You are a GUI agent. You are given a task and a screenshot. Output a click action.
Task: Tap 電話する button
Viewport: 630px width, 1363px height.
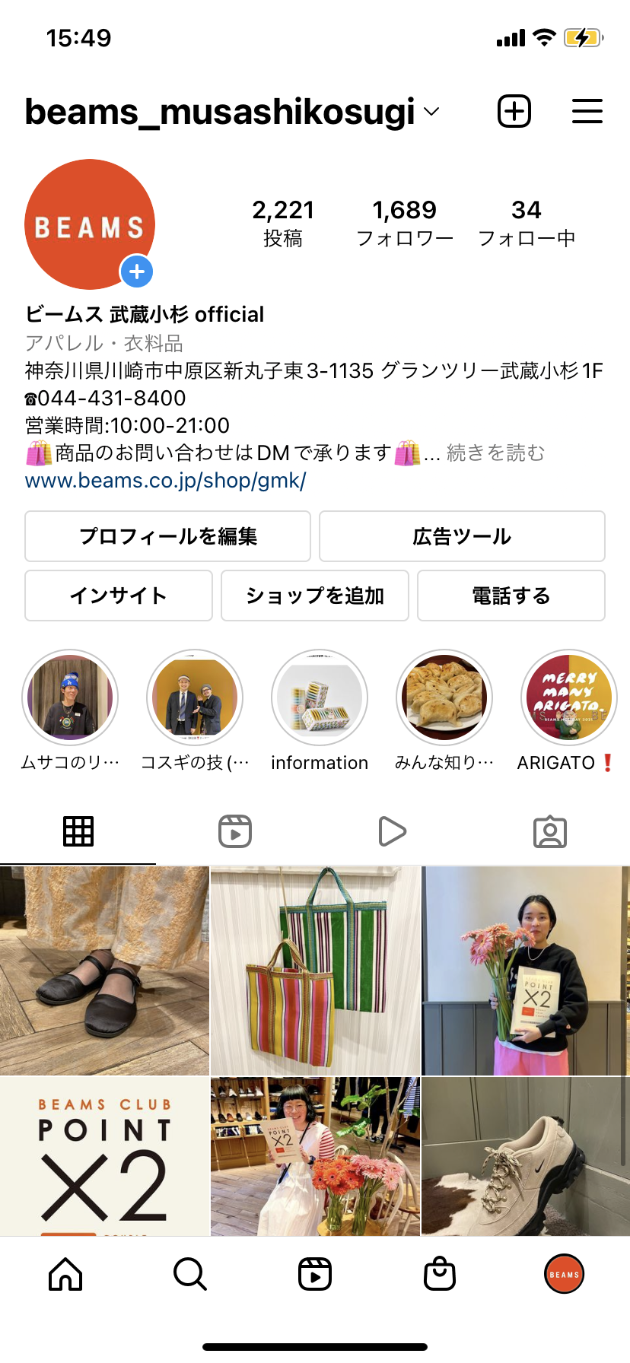(511, 596)
